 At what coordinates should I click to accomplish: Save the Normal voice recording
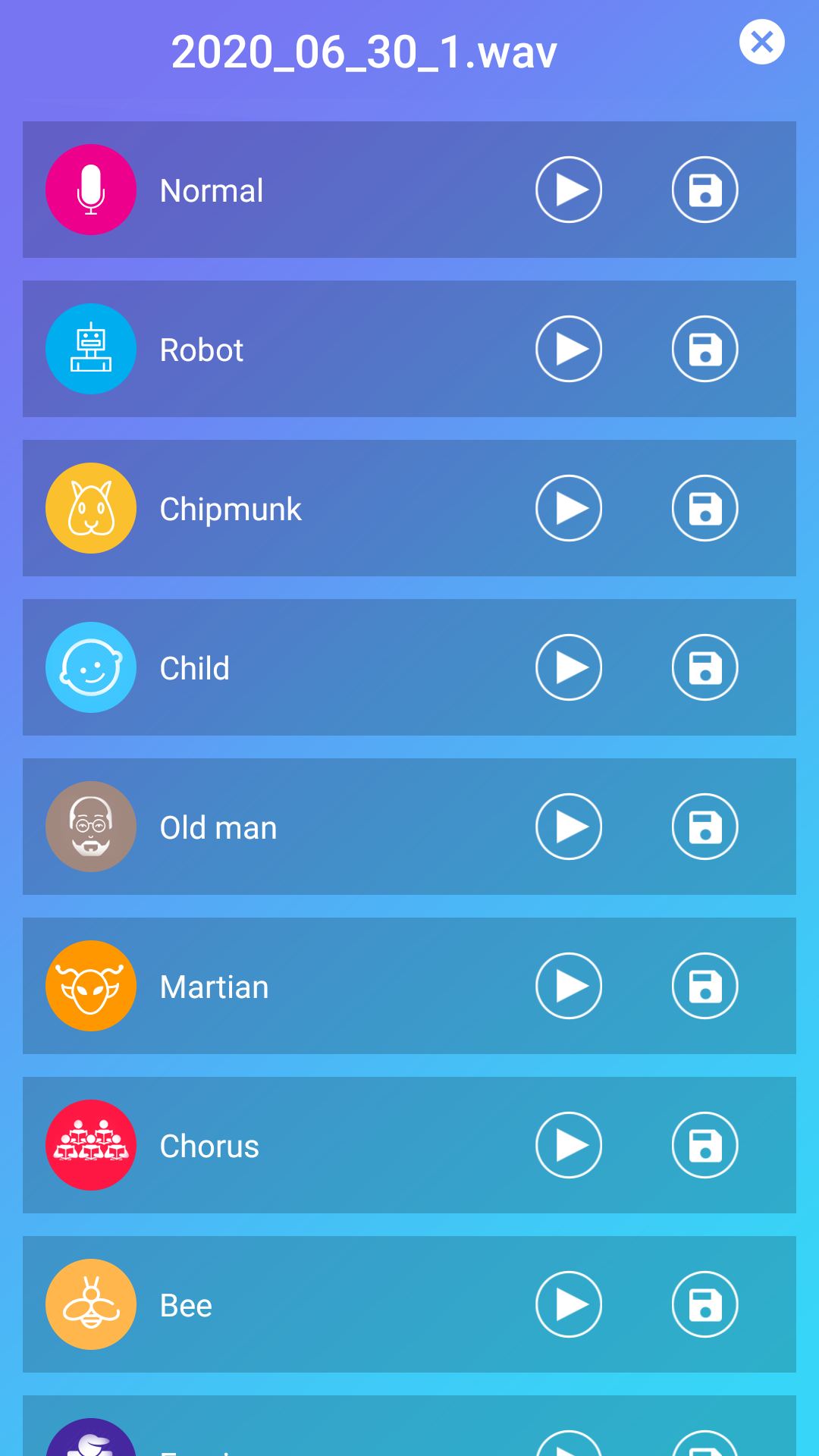[x=704, y=189]
